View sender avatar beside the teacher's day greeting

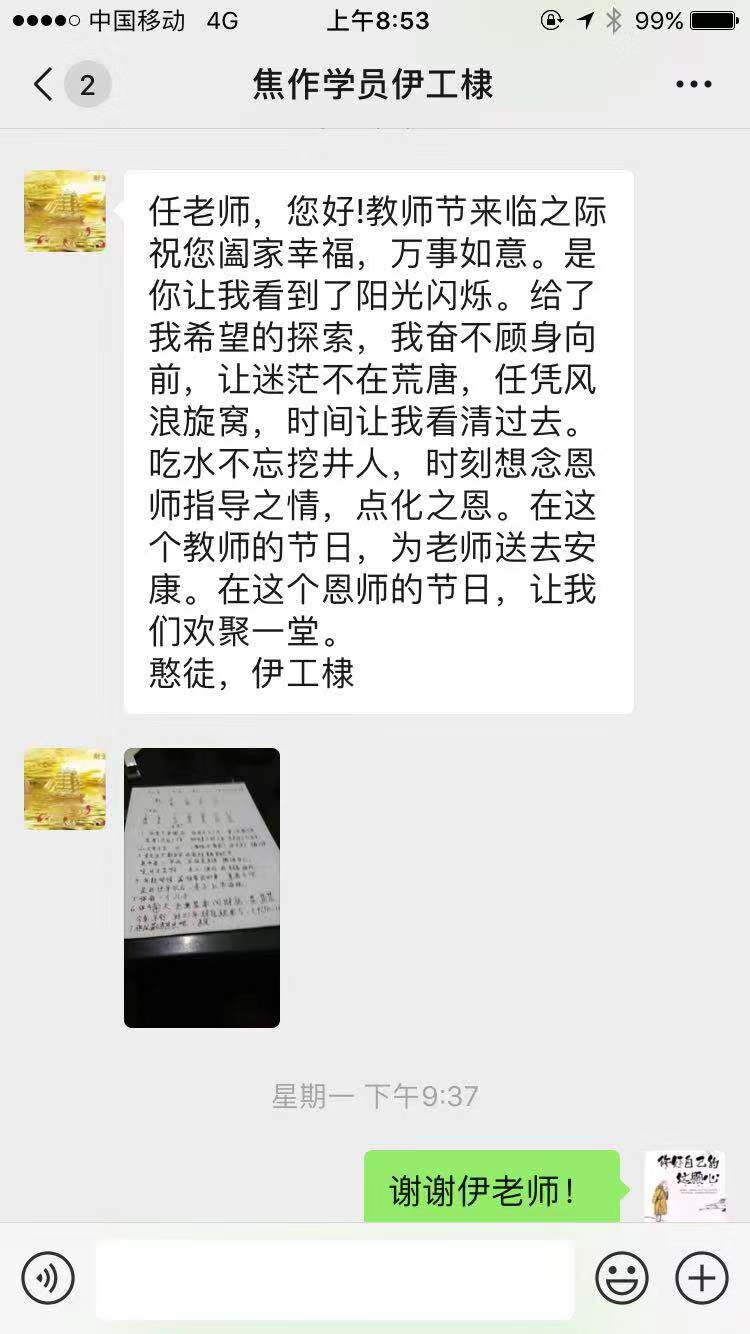65,211
